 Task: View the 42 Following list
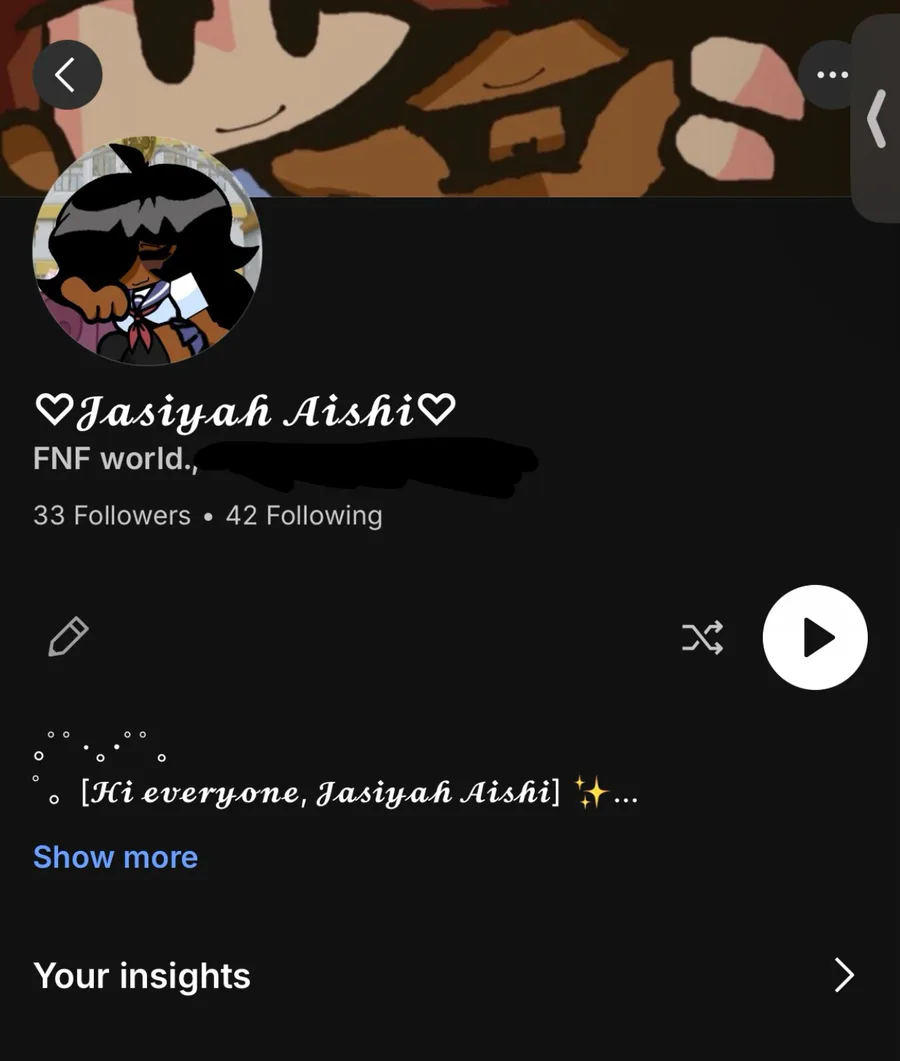tap(304, 516)
